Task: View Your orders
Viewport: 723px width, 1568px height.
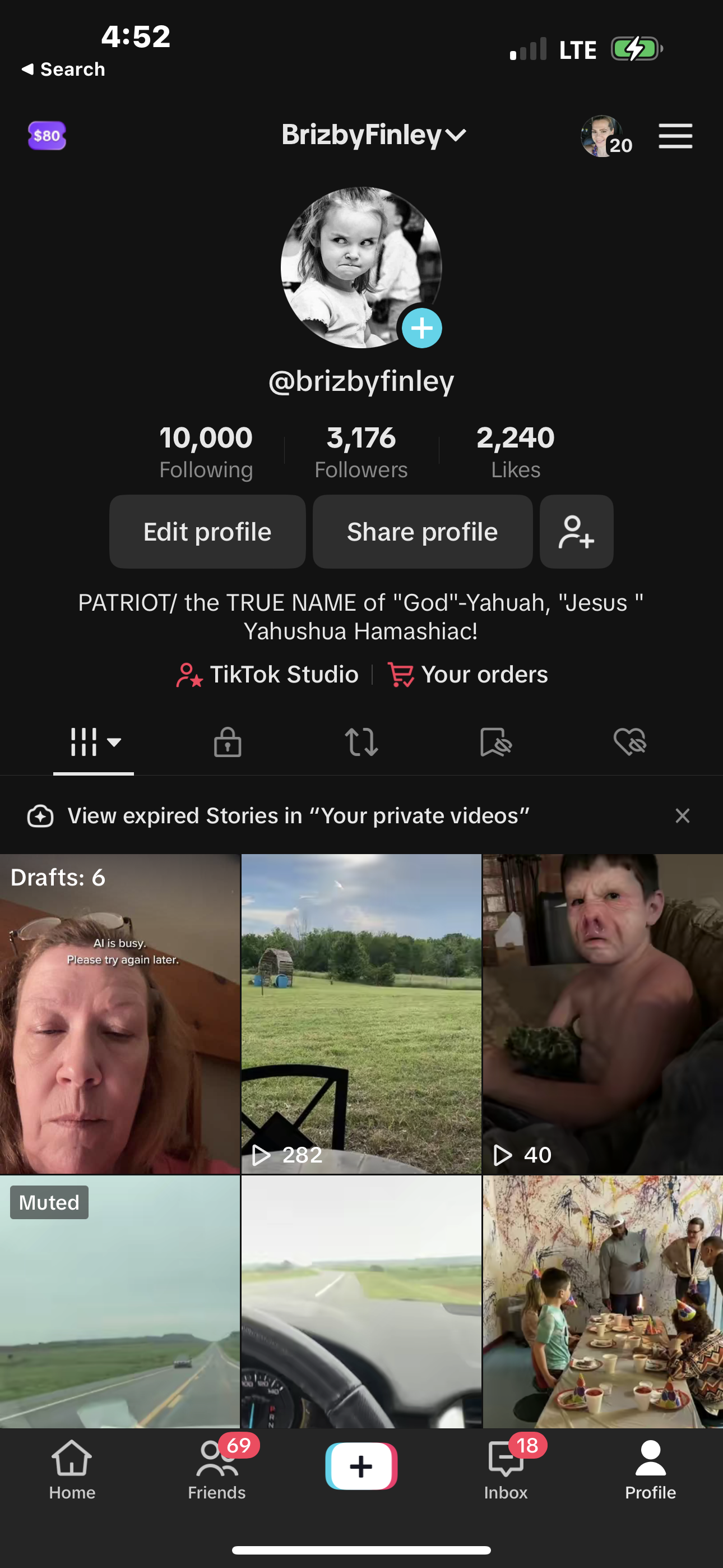Action: coord(468,675)
